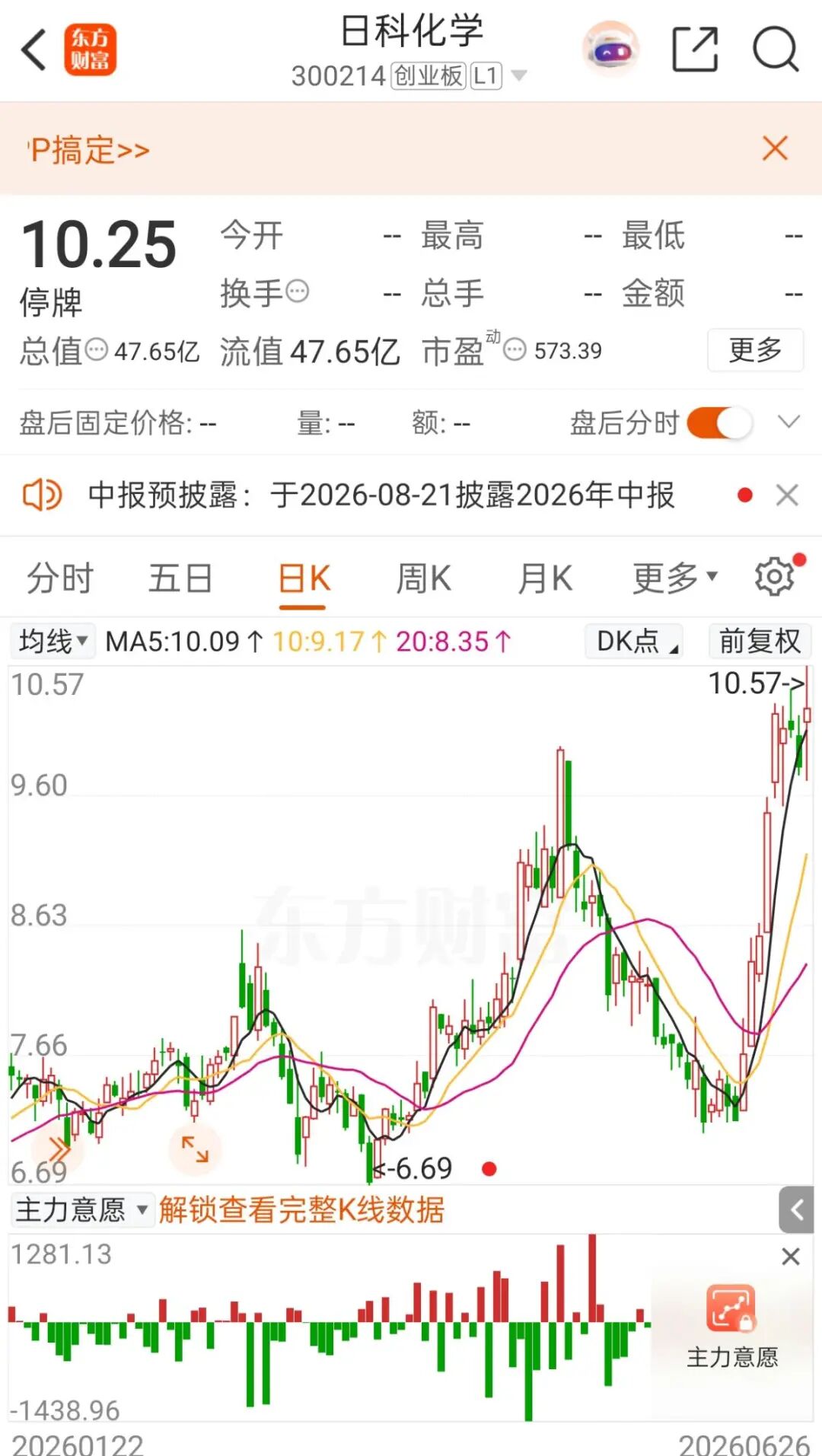Go back using the top-left arrow
This screenshot has height=1456, width=822.
click(x=34, y=50)
